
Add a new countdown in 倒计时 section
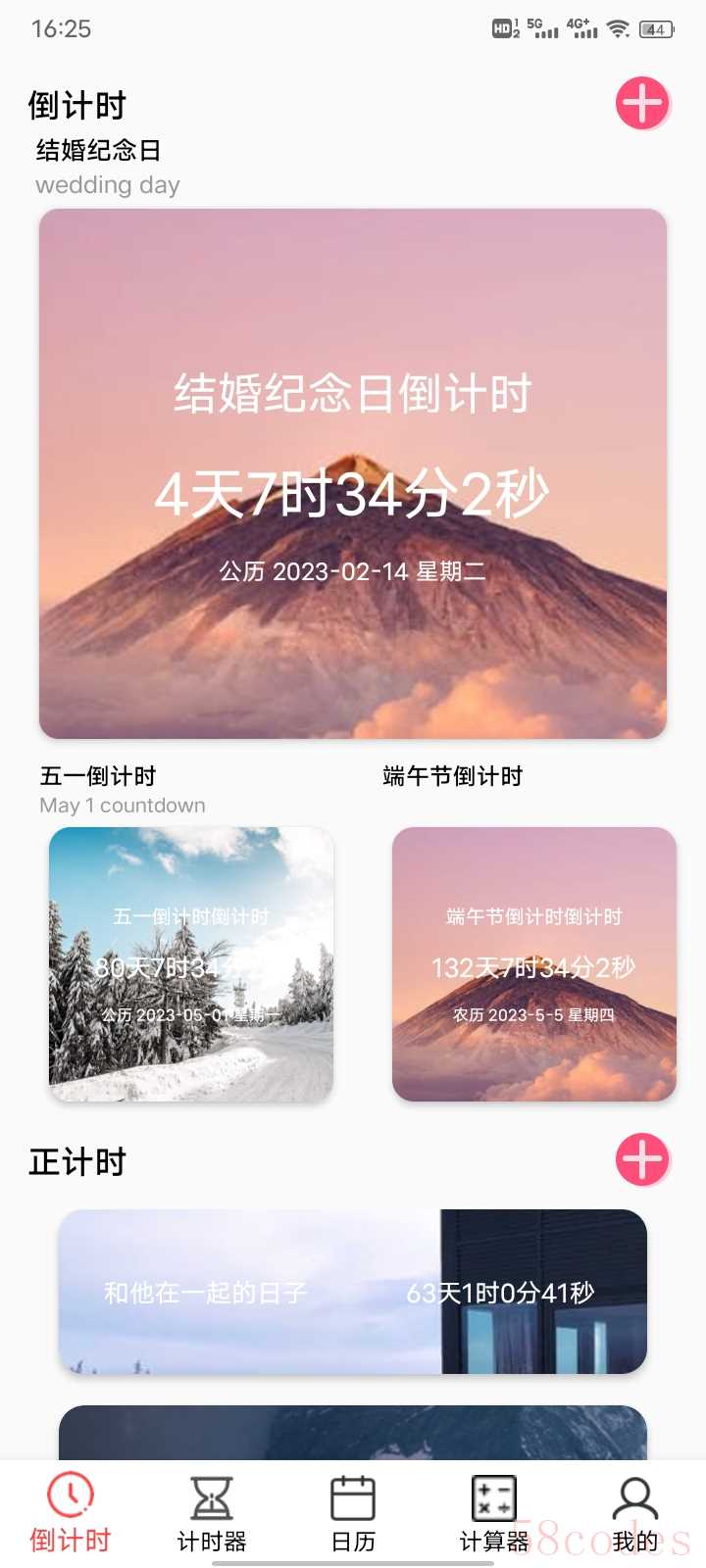coord(642,103)
